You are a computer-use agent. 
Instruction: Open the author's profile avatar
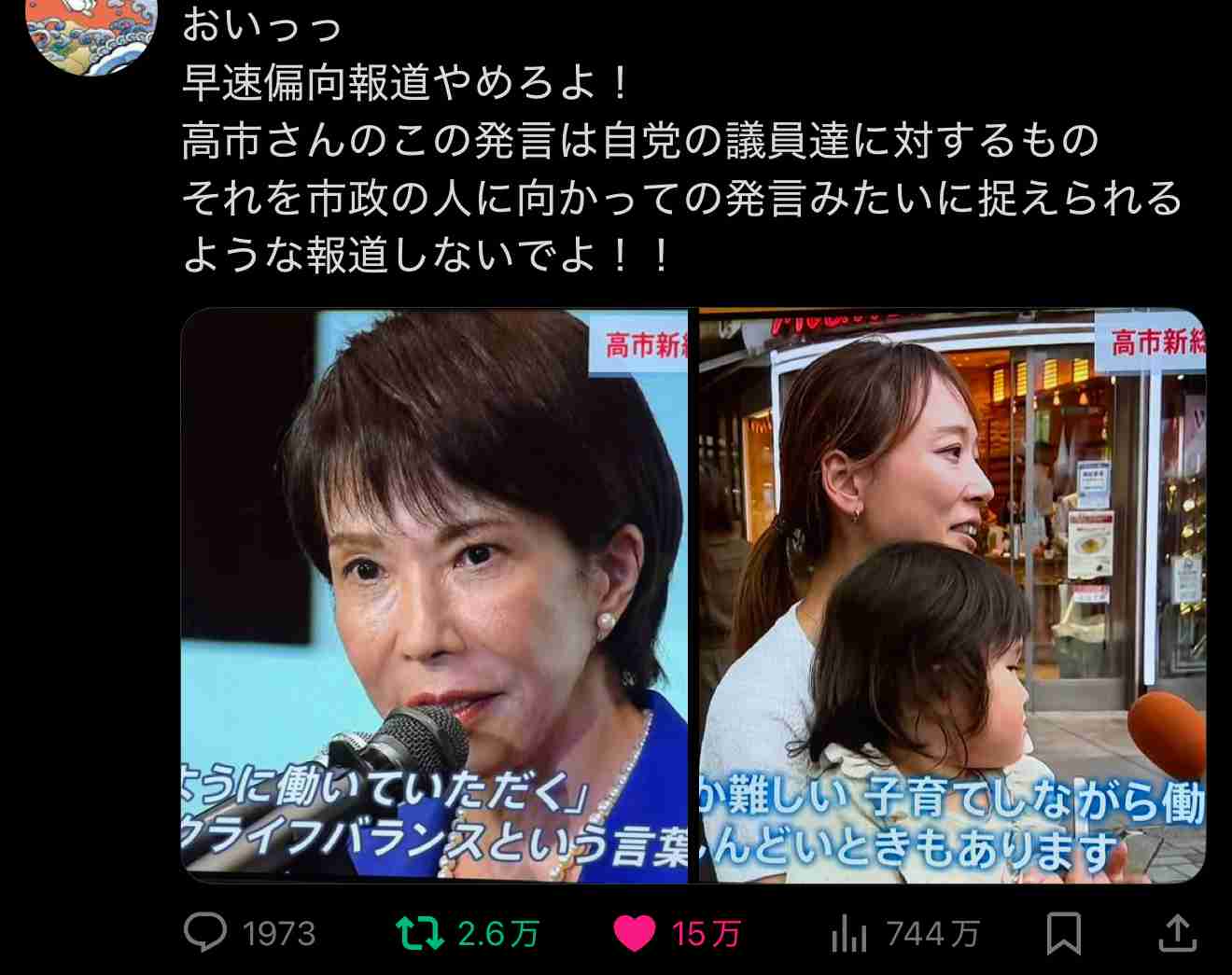91,33
